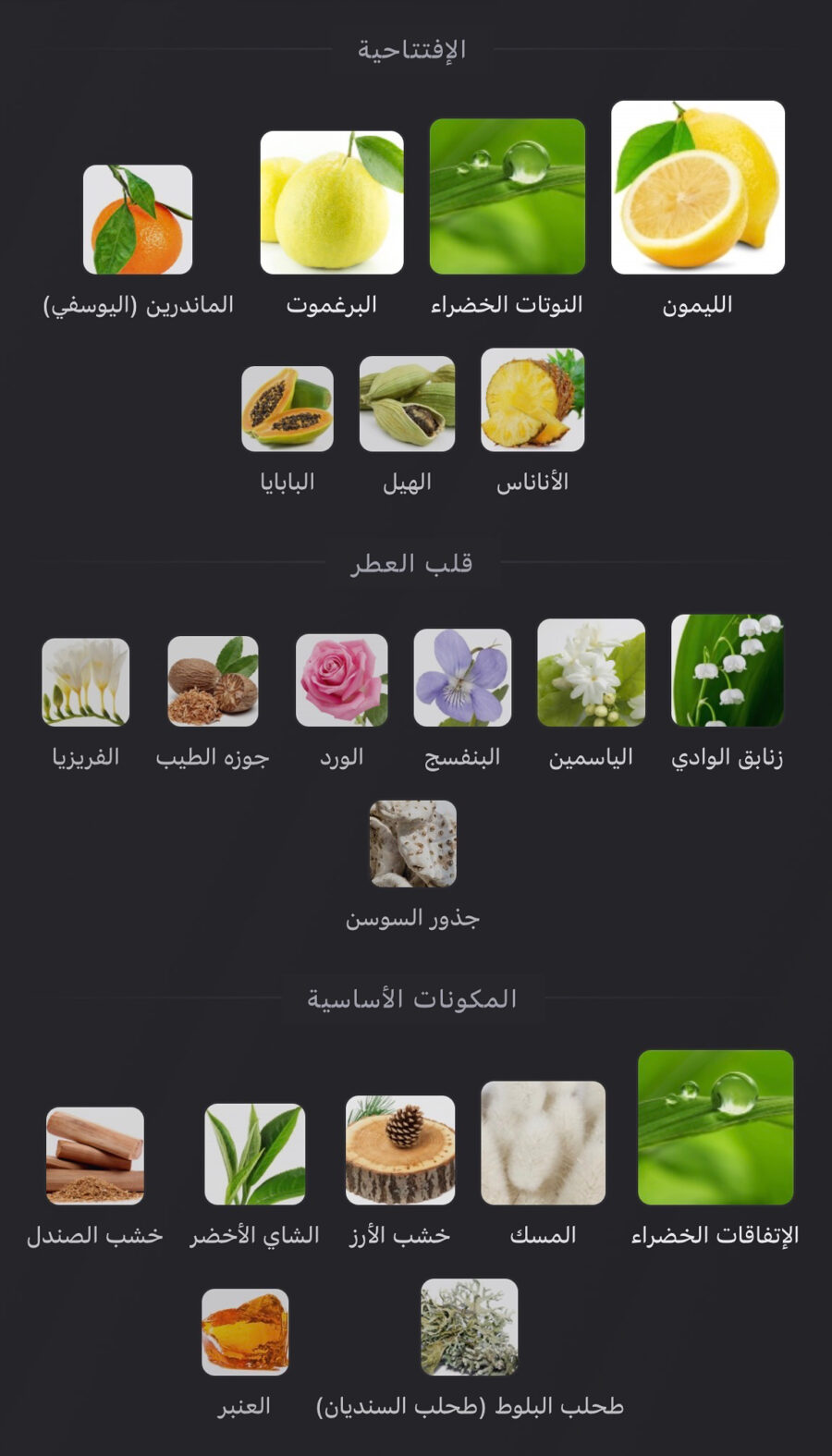Open the cedarwood note (خشب الأرز)

point(400,1150)
